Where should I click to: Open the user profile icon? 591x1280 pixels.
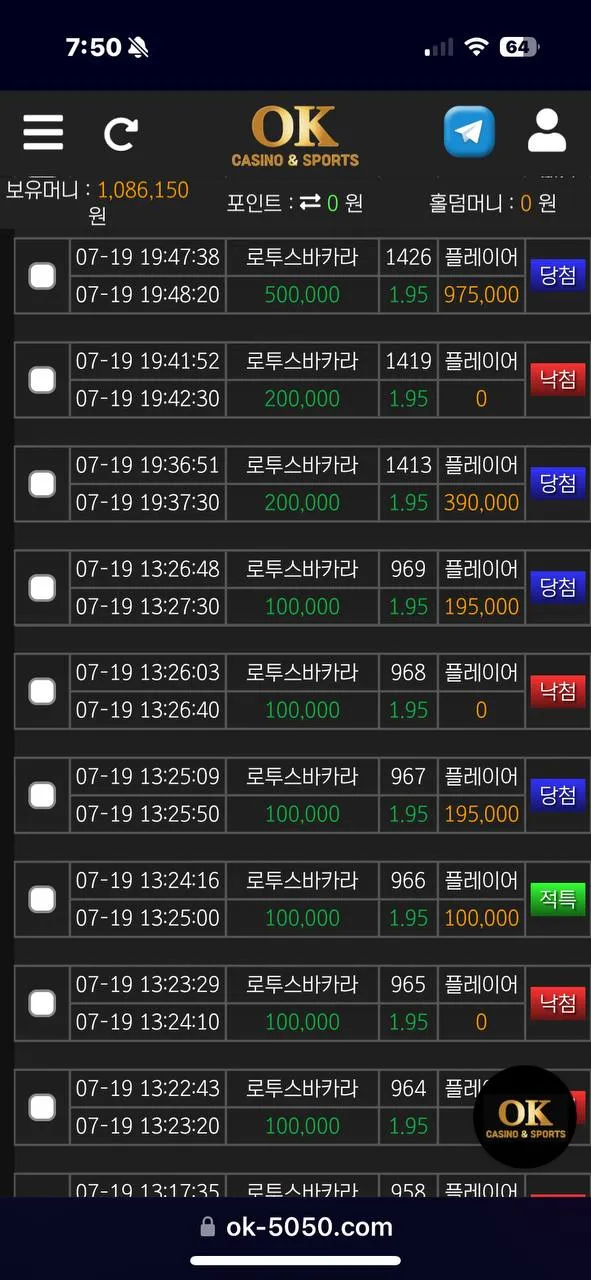[547, 131]
